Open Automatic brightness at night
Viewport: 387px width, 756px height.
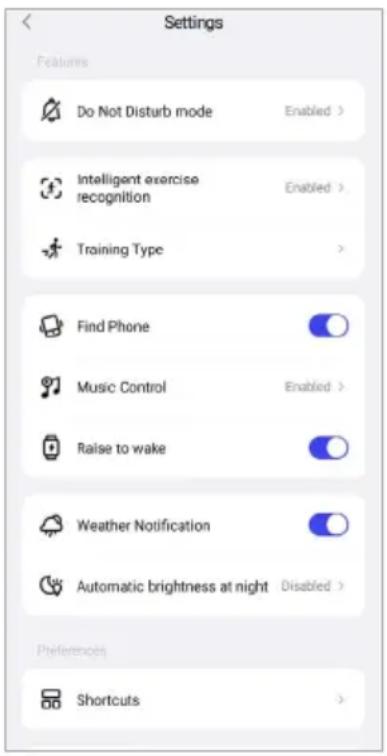coord(193,586)
